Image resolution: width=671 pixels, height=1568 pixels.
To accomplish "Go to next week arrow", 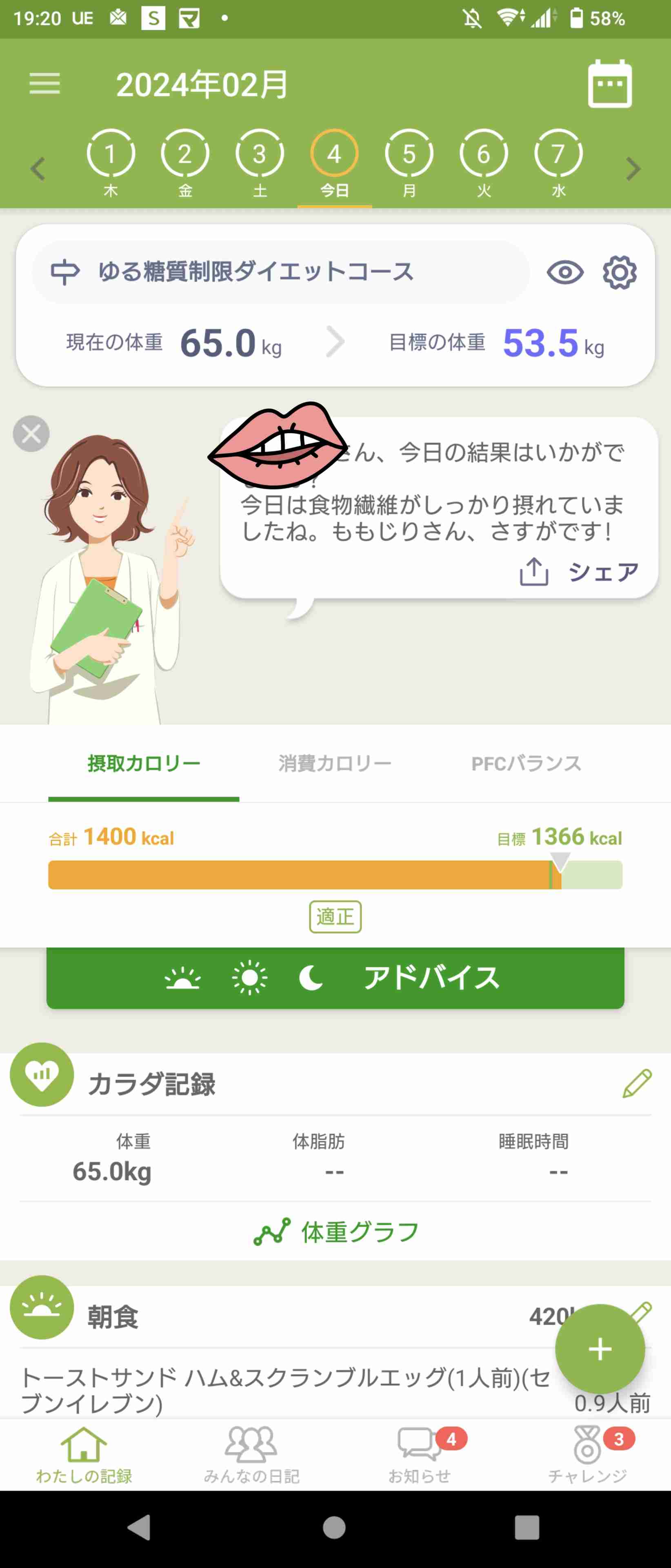I will (x=633, y=169).
